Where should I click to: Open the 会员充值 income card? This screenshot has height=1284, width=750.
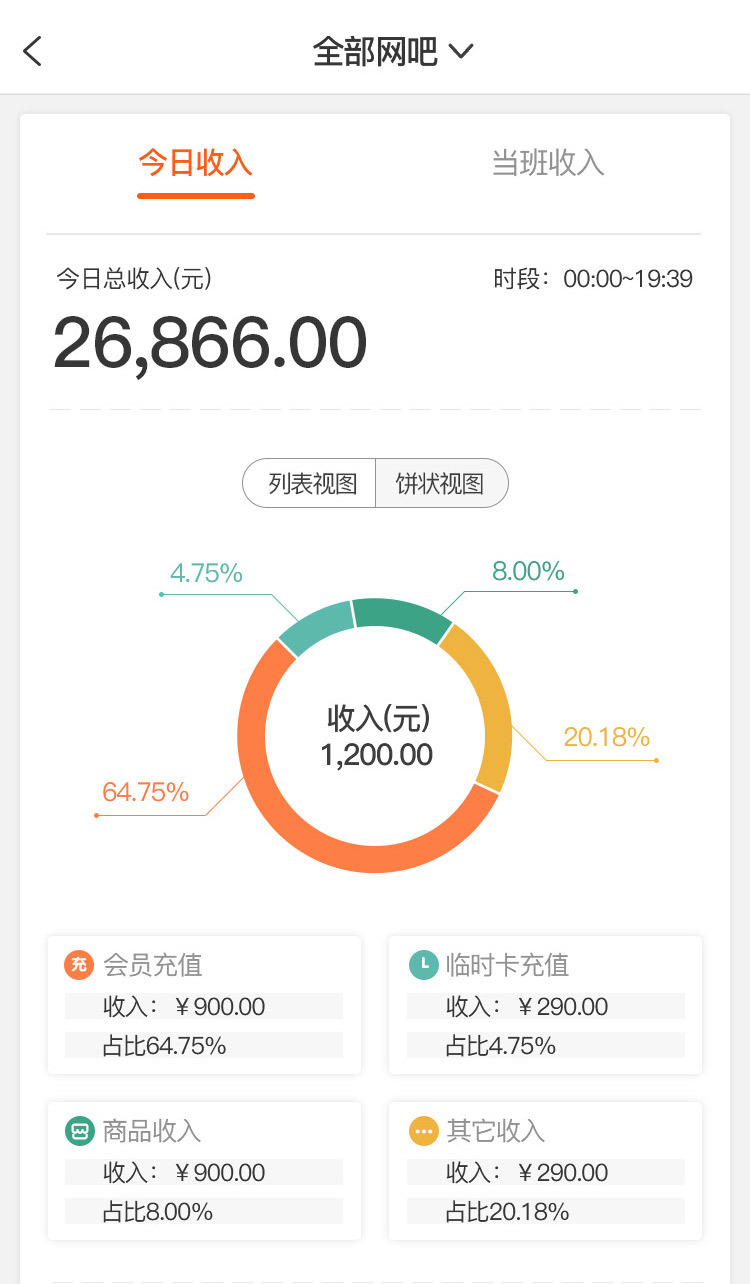[204, 1004]
